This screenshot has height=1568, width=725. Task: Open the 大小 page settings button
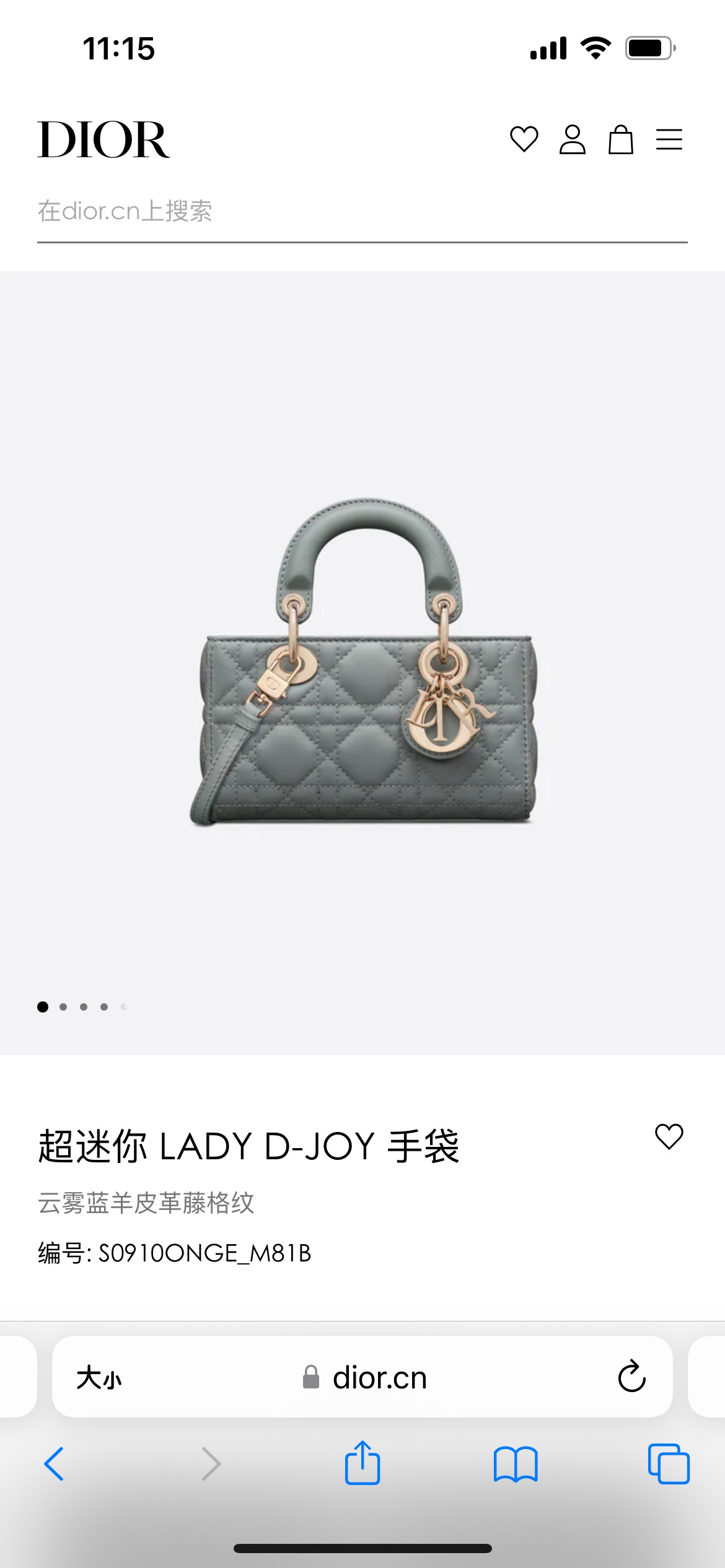(99, 1378)
